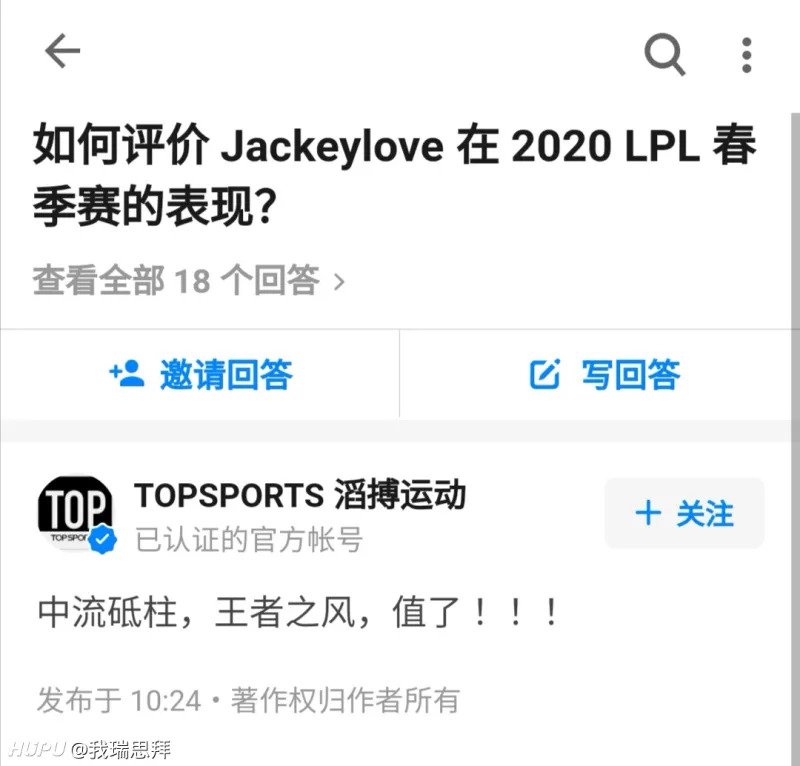Open the TOPSPORTS 滔搏运动 profile
Screen dimensions: 800x766
[x=300, y=495]
